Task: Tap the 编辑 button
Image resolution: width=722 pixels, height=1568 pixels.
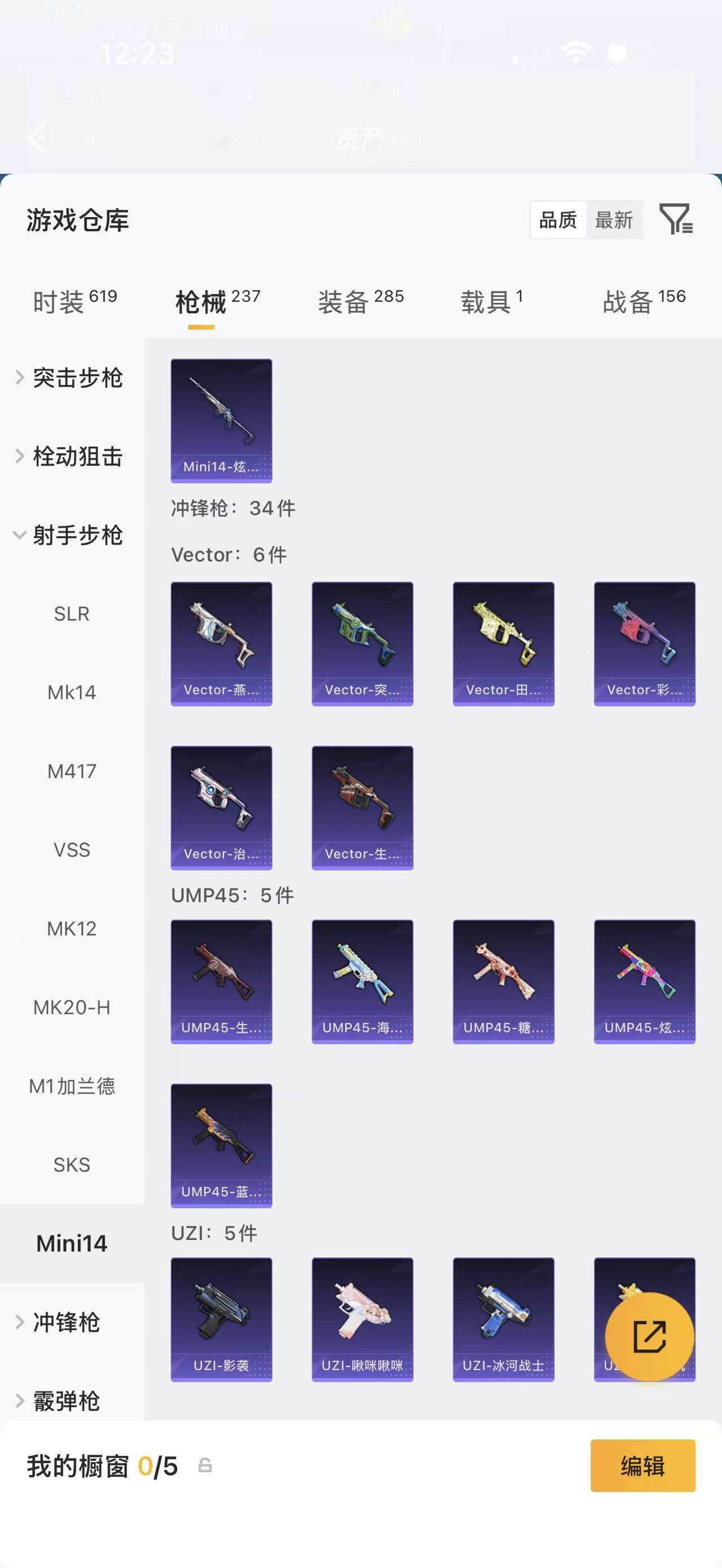Action: coord(642,1466)
